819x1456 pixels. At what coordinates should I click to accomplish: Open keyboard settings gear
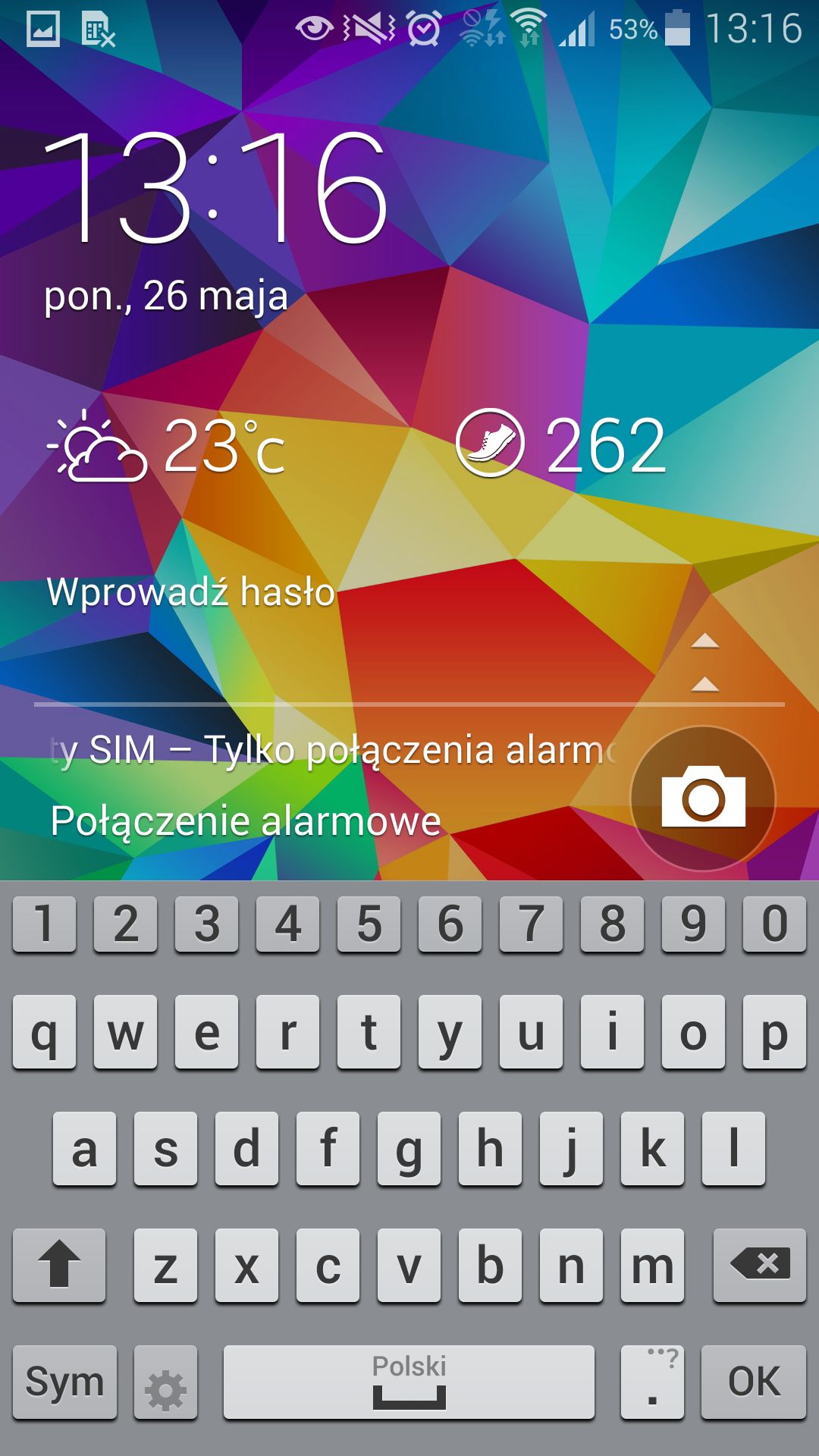[165, 1382]
